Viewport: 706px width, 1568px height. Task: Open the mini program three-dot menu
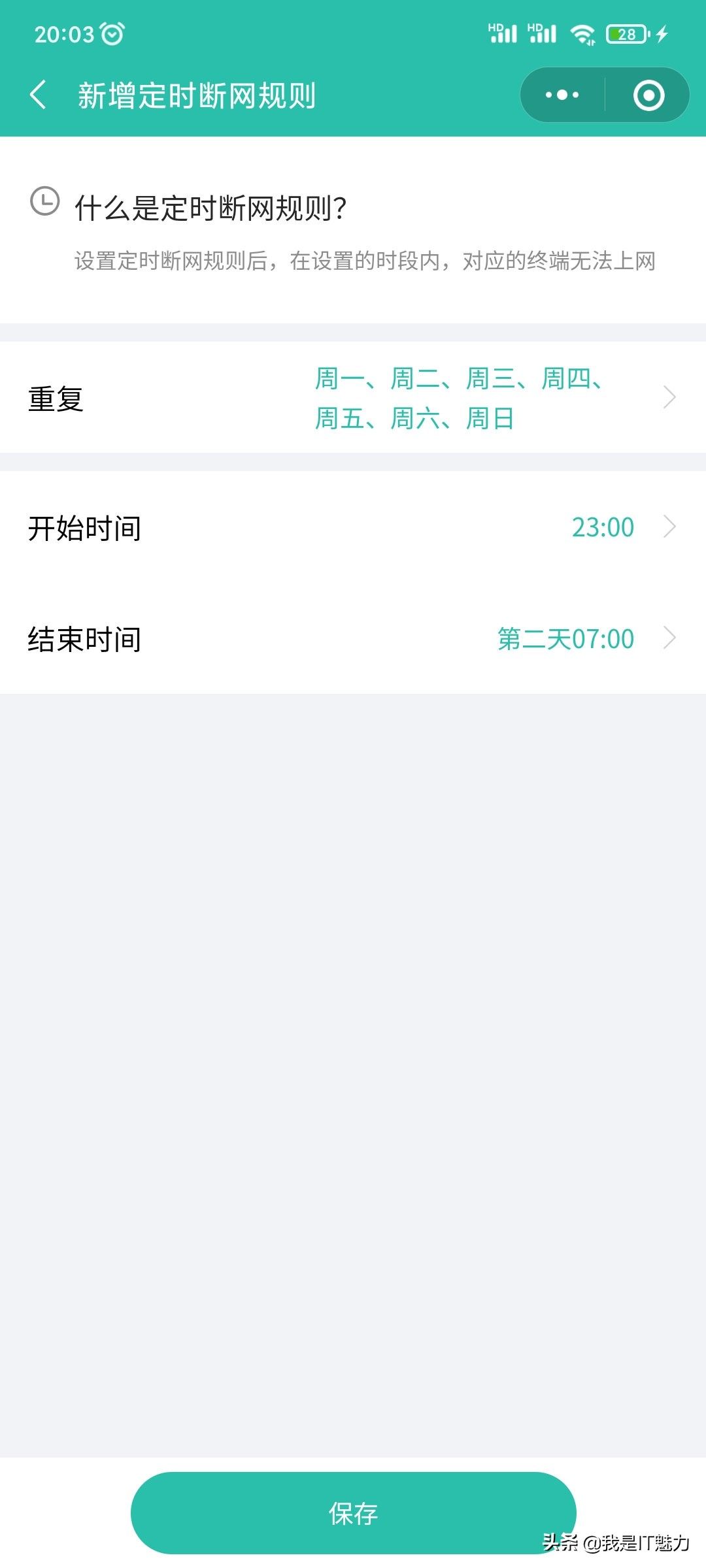(562, 95)
